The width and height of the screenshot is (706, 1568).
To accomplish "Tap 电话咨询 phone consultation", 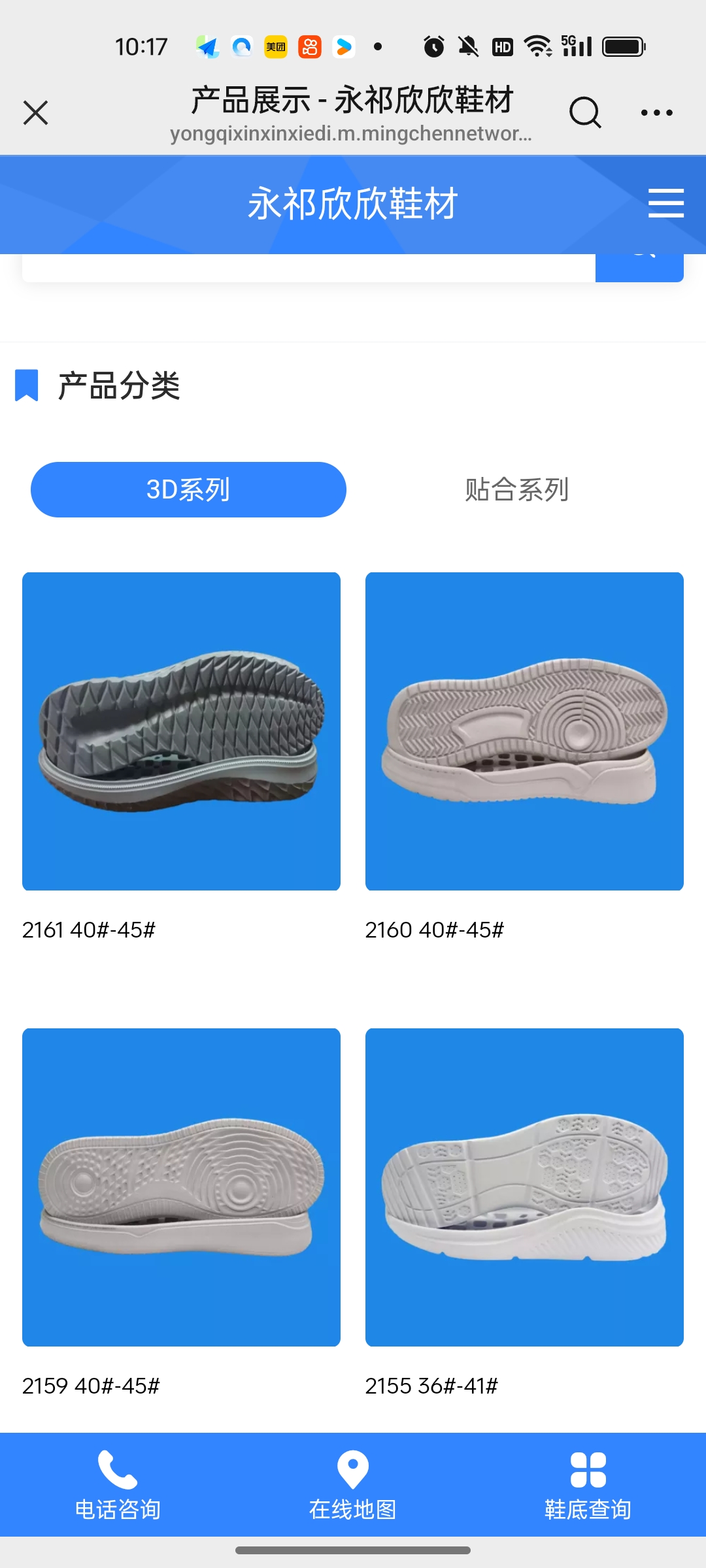I will pos(118,1485).
